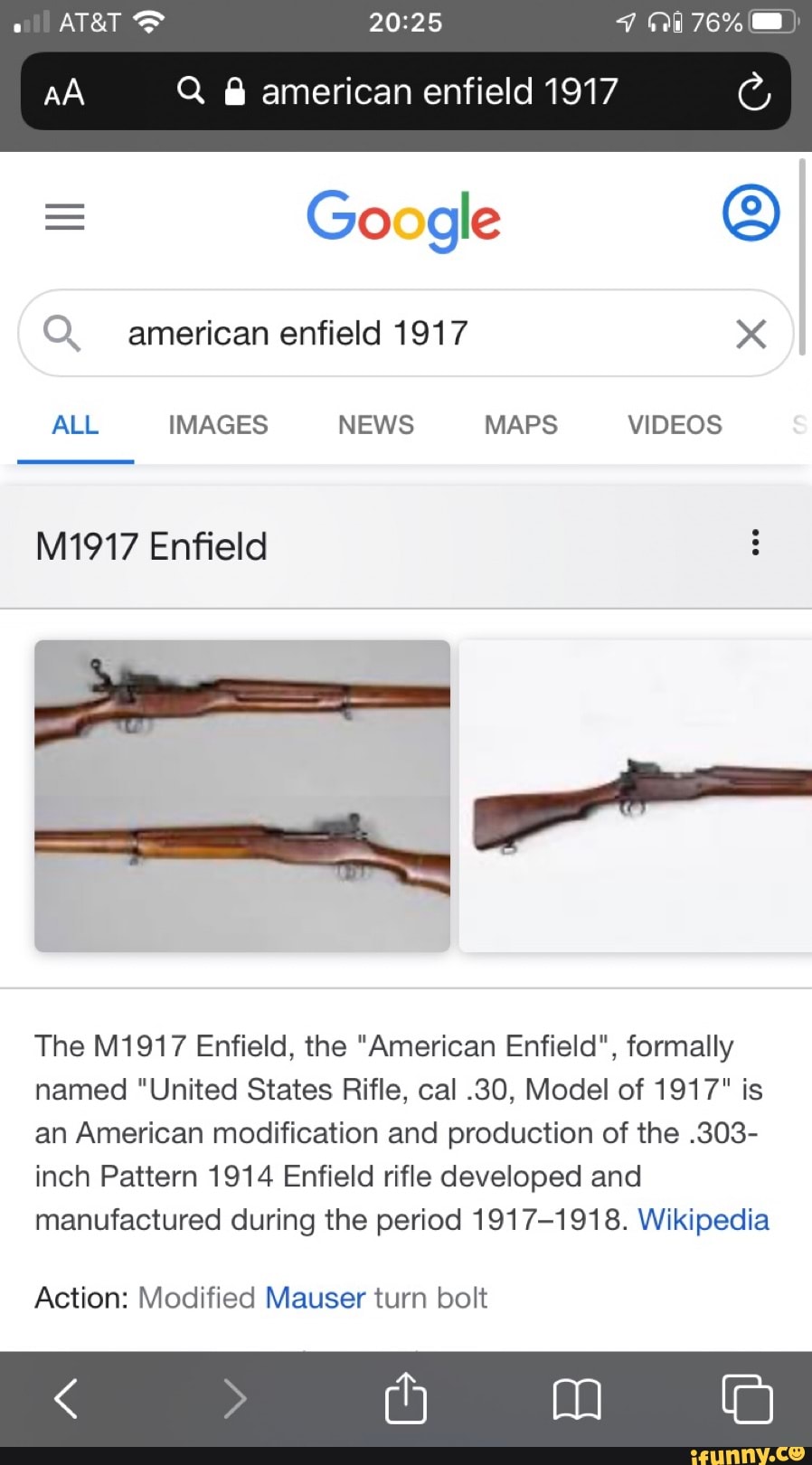Show open tabs with the tabs icon
812x1465 pixels.
coord(746,1398)
